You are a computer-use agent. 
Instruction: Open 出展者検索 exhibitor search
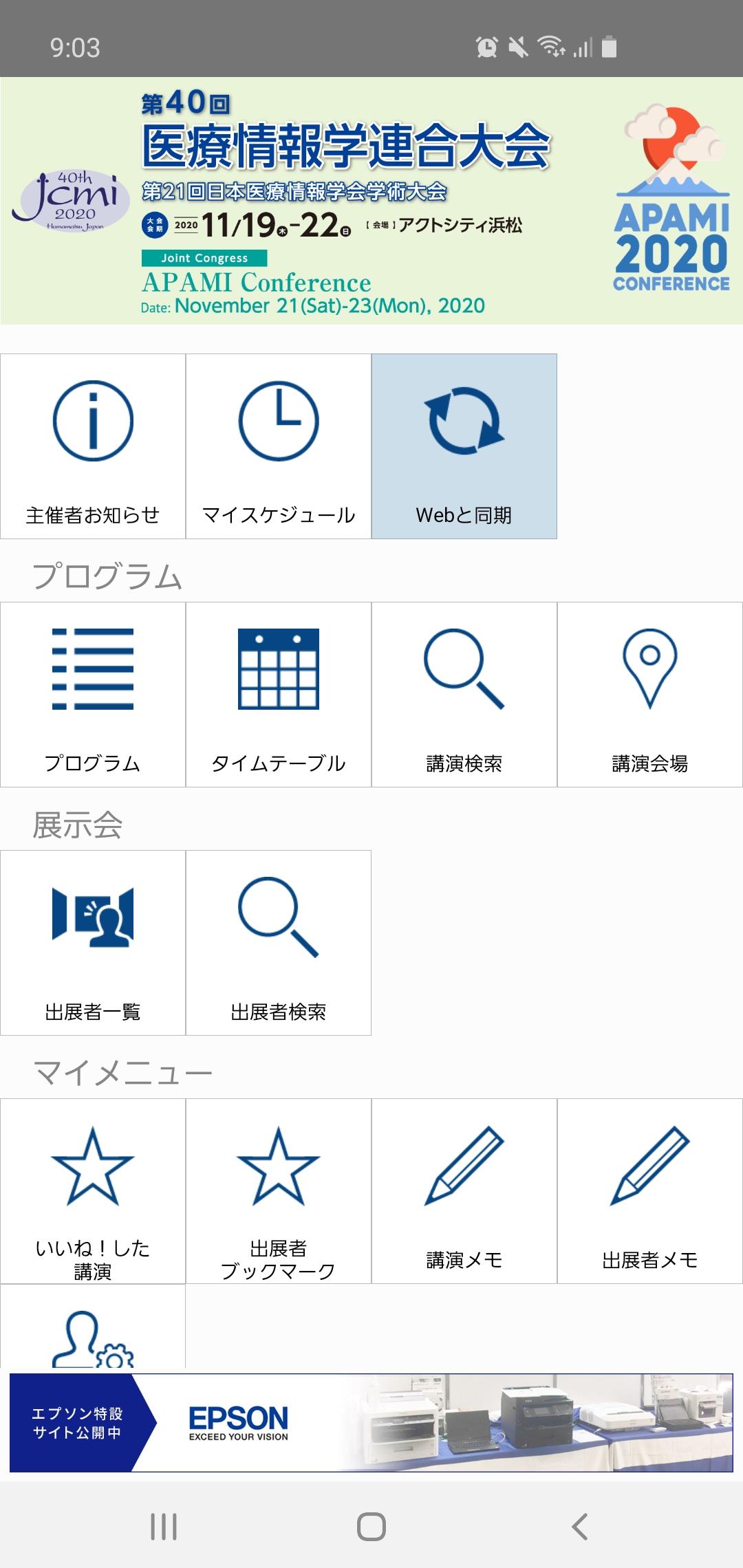click(279, 943)
